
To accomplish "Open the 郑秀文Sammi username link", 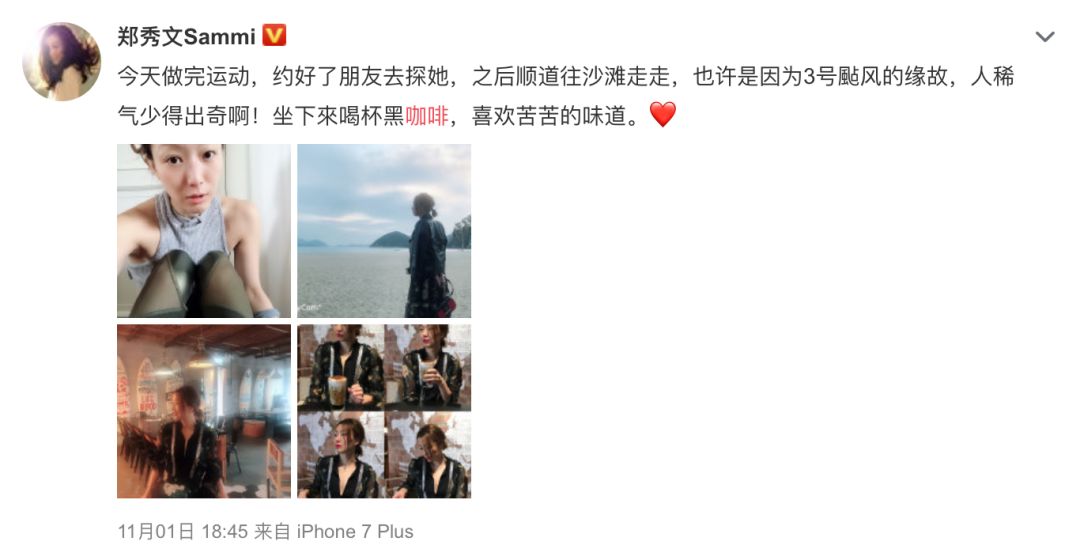I will pyautogui.click(x=186, y=37).
